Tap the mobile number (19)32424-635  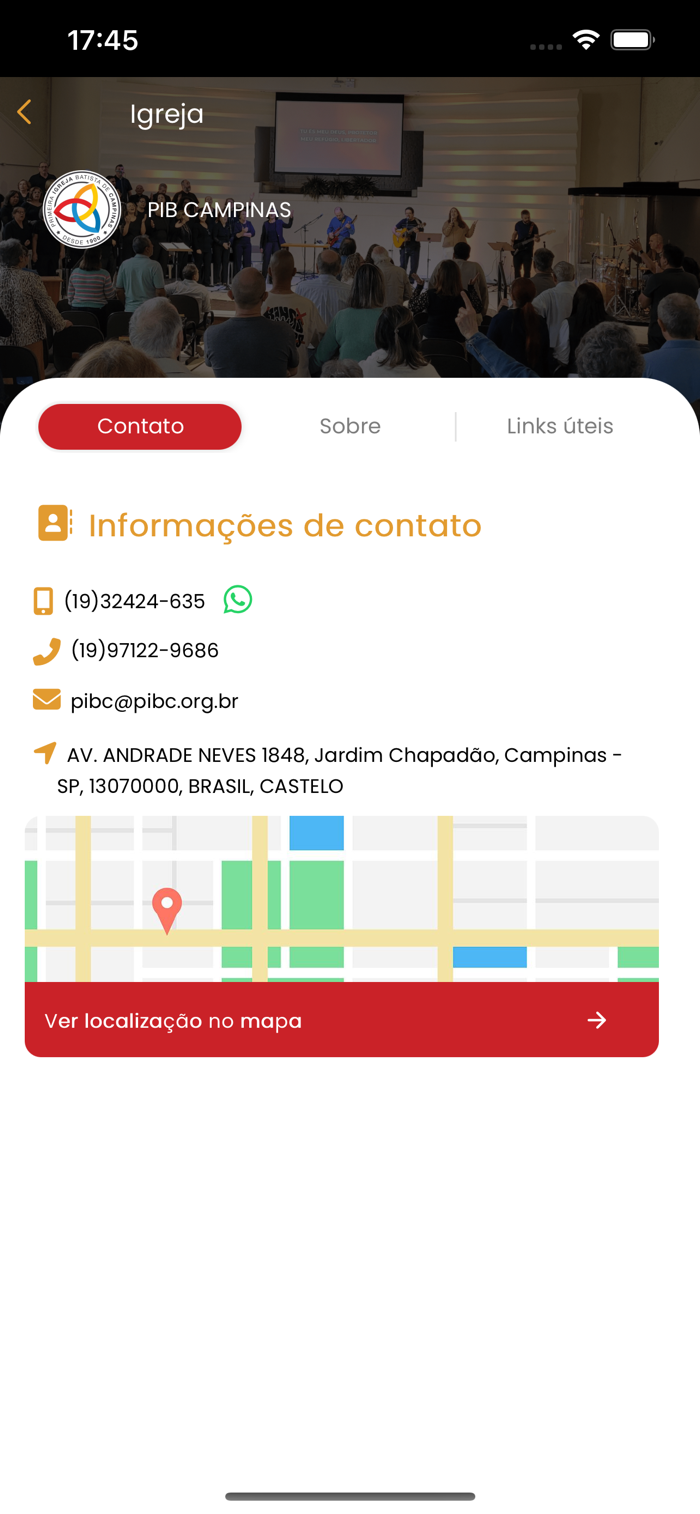click(x=134, y=601)
